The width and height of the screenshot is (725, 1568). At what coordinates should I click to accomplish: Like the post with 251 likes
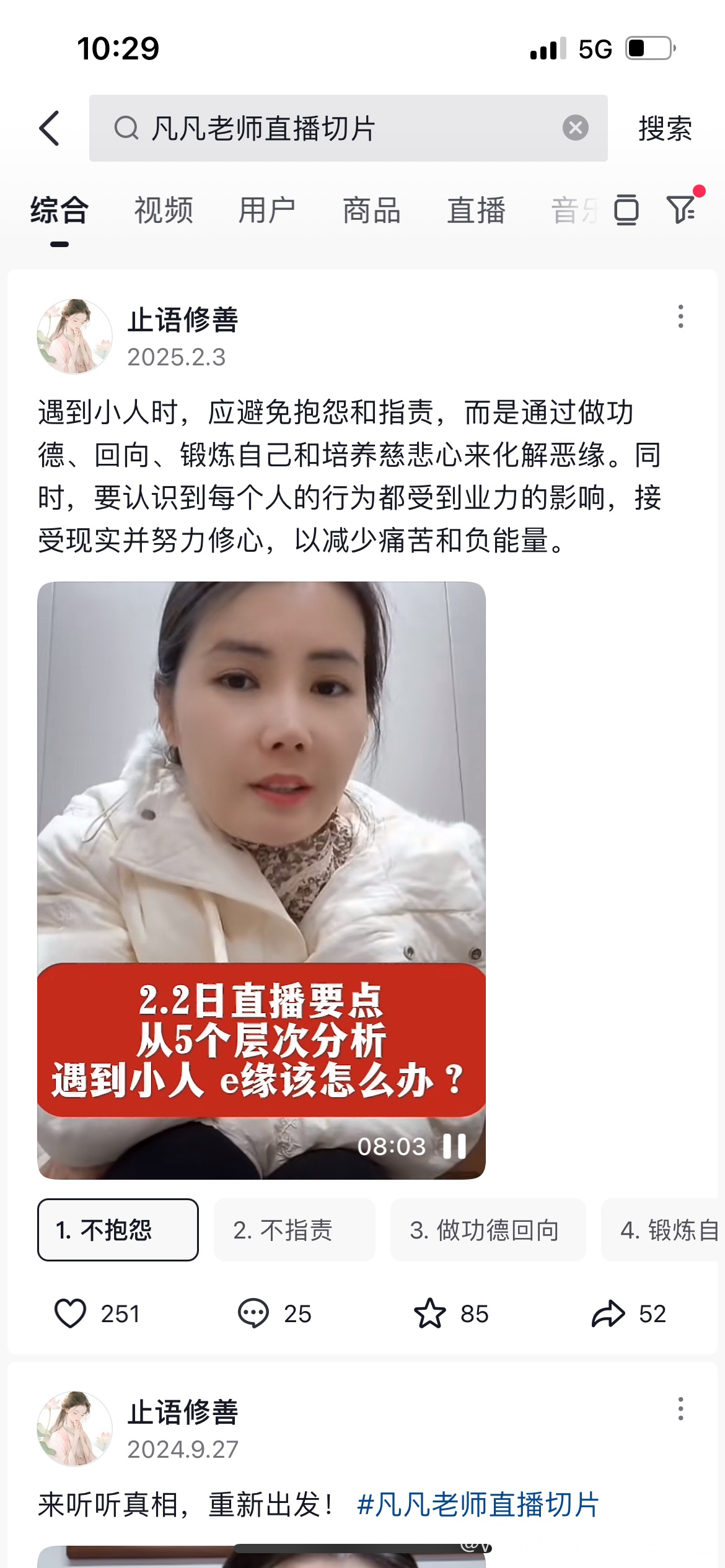click(x=71, y=1313)
